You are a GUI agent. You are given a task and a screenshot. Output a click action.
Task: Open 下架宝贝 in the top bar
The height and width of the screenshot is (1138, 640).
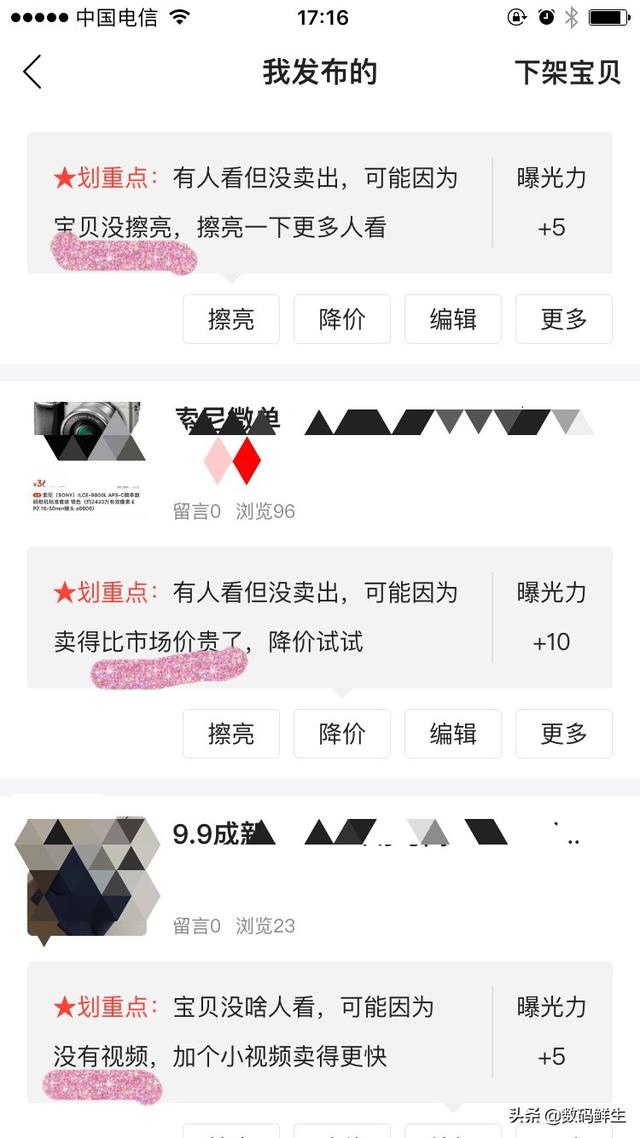(x=567, y=72)
